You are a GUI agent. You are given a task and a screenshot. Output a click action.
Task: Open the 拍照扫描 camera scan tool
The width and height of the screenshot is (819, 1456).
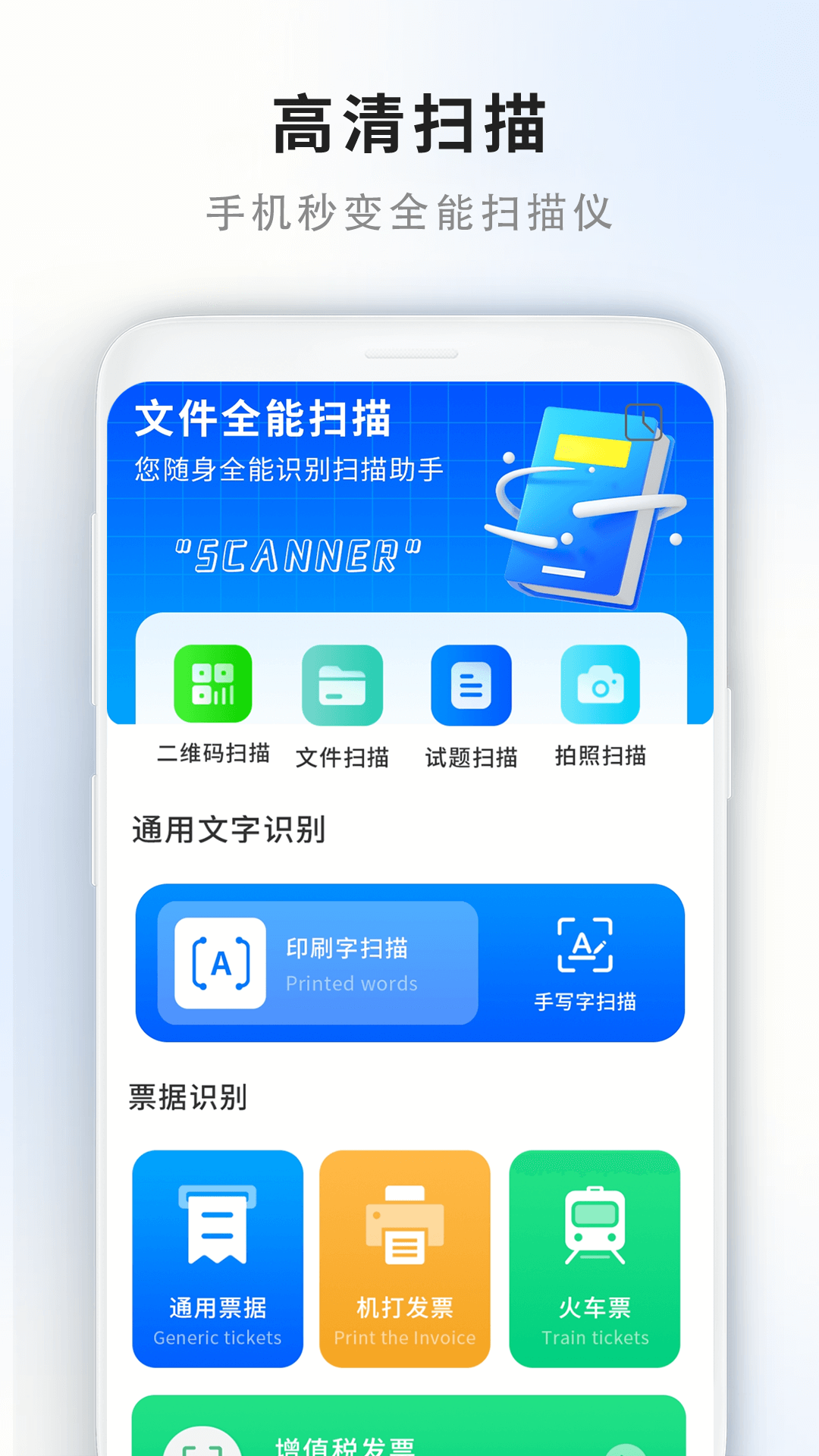pos(600,683)
